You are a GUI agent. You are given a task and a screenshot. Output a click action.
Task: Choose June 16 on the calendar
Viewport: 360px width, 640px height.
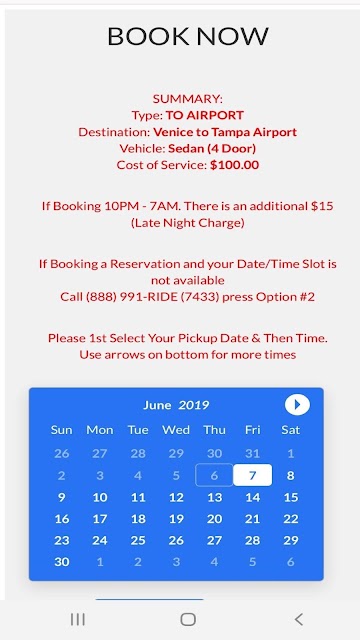(x=62, y=519)
